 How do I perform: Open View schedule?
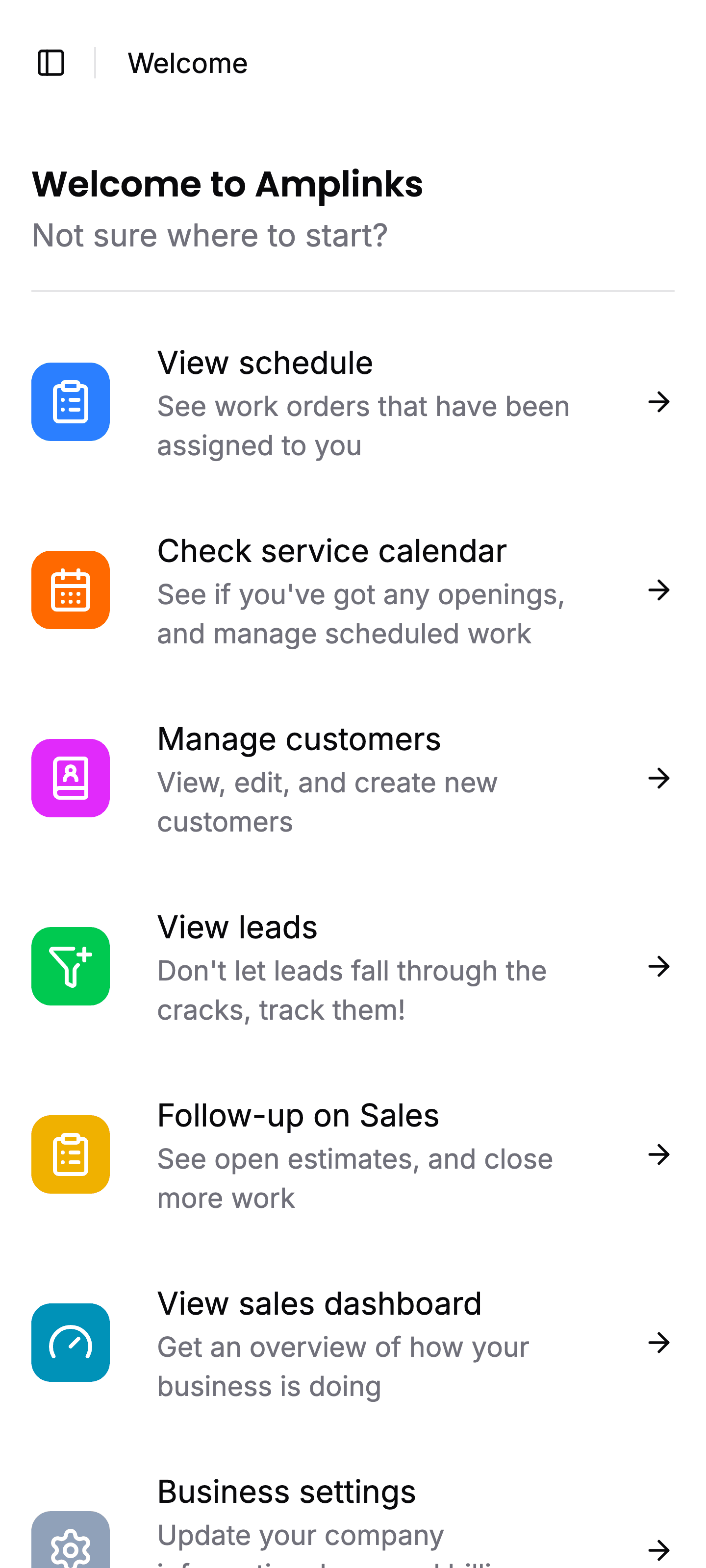[352, 402]
